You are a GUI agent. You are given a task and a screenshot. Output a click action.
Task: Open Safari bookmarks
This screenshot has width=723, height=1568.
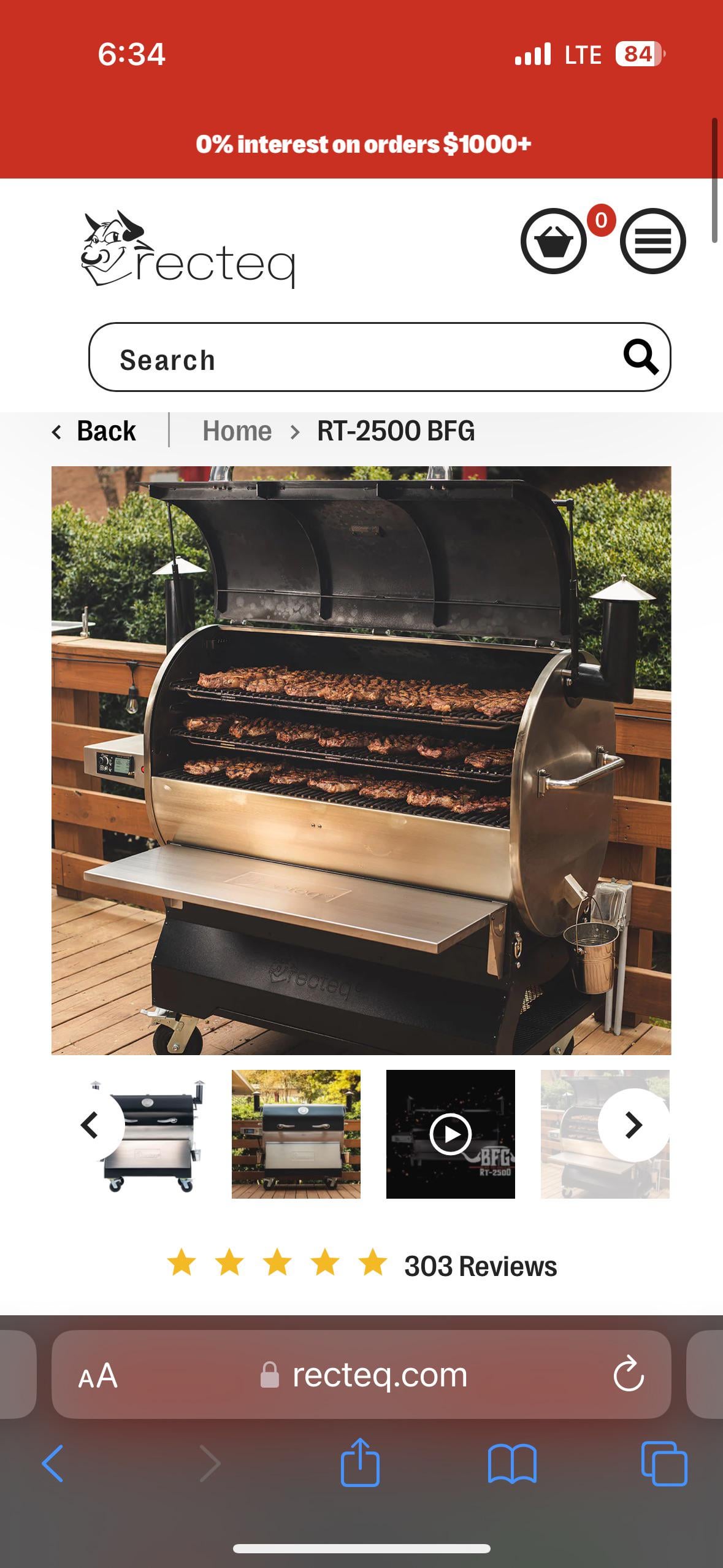click(x=512, y=1464)
